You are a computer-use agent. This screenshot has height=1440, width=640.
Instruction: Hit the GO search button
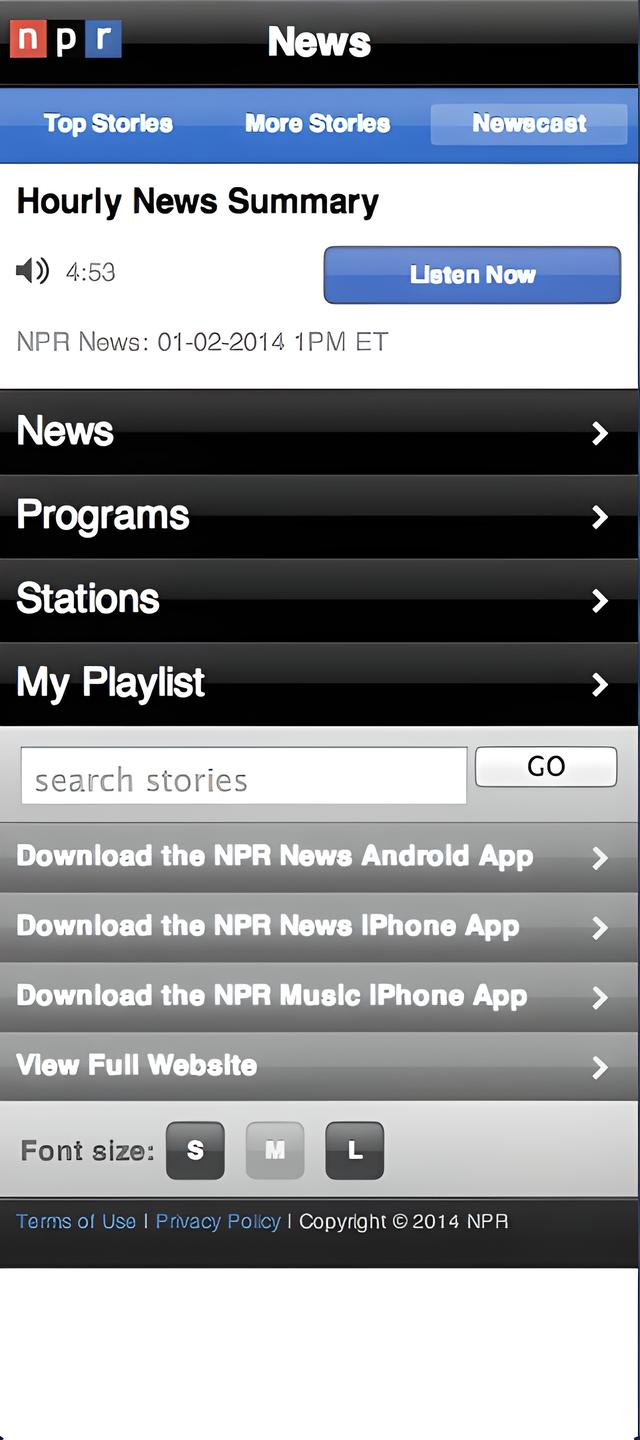point(546,767)
